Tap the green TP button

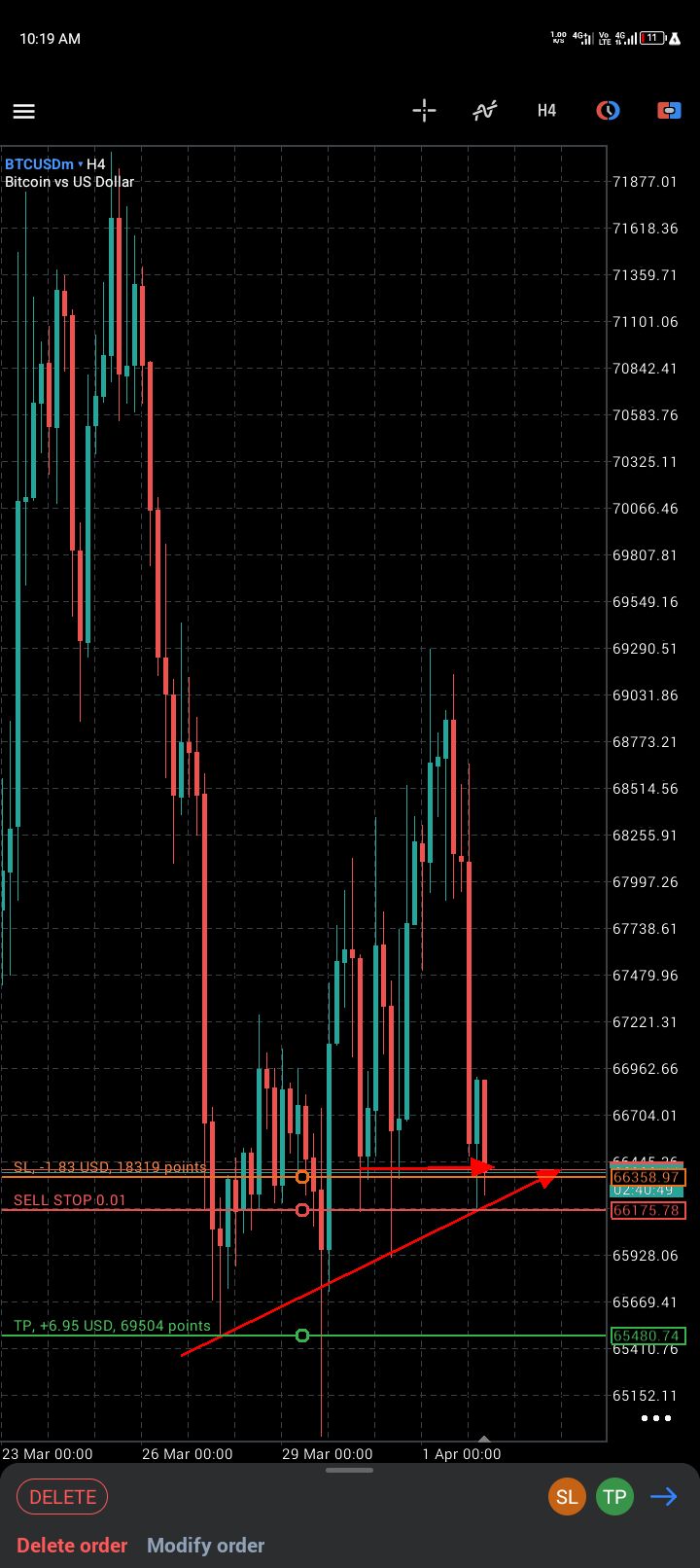[614, 1497]
